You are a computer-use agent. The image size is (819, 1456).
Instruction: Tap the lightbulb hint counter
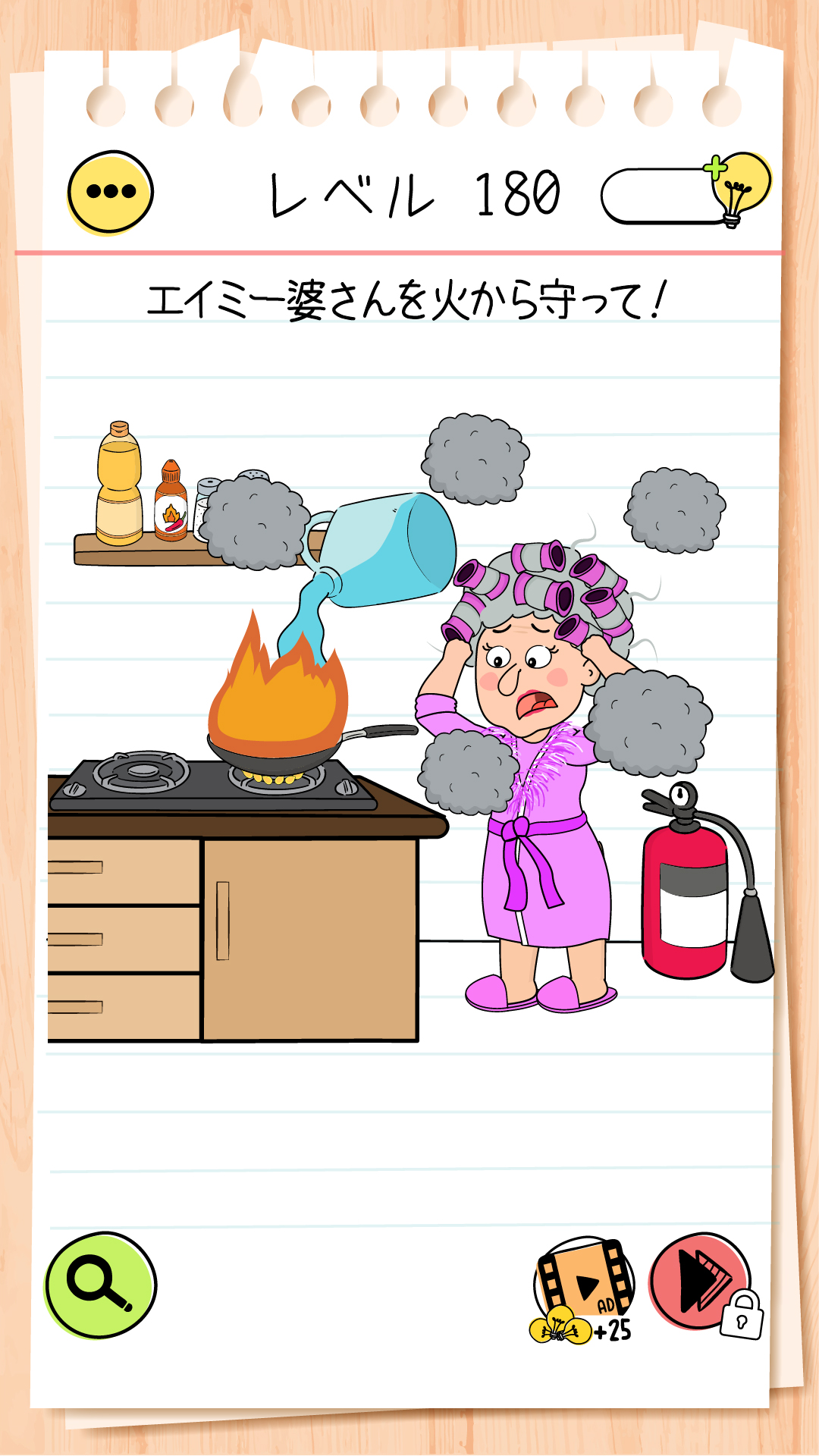pos(685,193)
